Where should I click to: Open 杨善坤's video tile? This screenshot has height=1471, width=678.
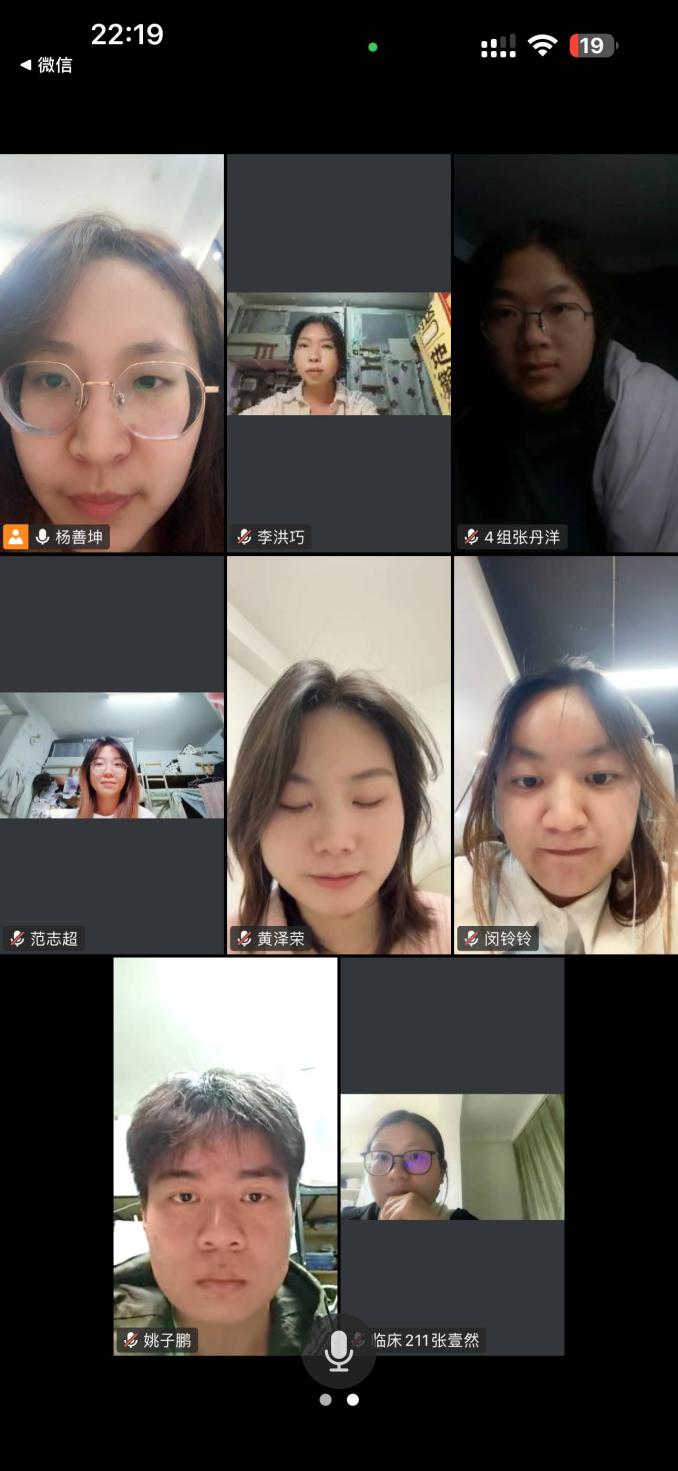click(x=111, y=352)
